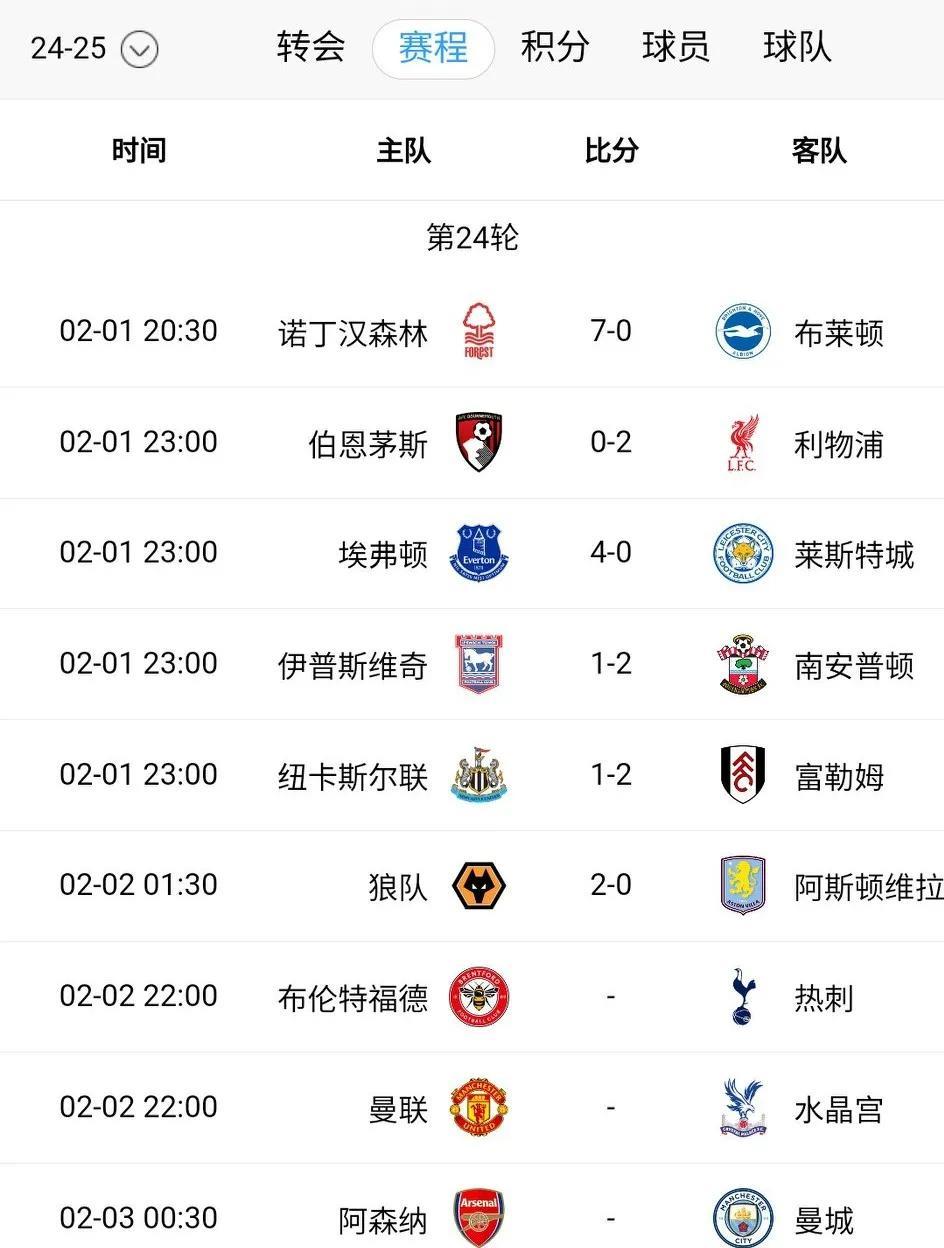Switch to the 积分 standings tab
This screenshot has height=1248, width=944.
pos(554,47)
